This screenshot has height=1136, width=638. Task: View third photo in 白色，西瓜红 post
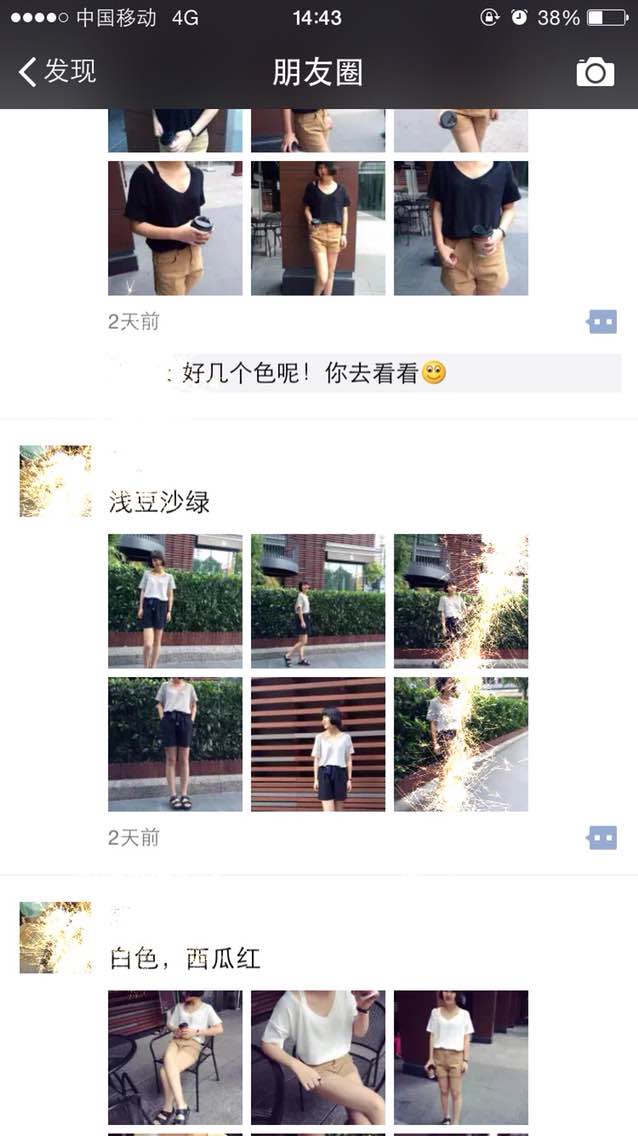tap(461, 1058)
